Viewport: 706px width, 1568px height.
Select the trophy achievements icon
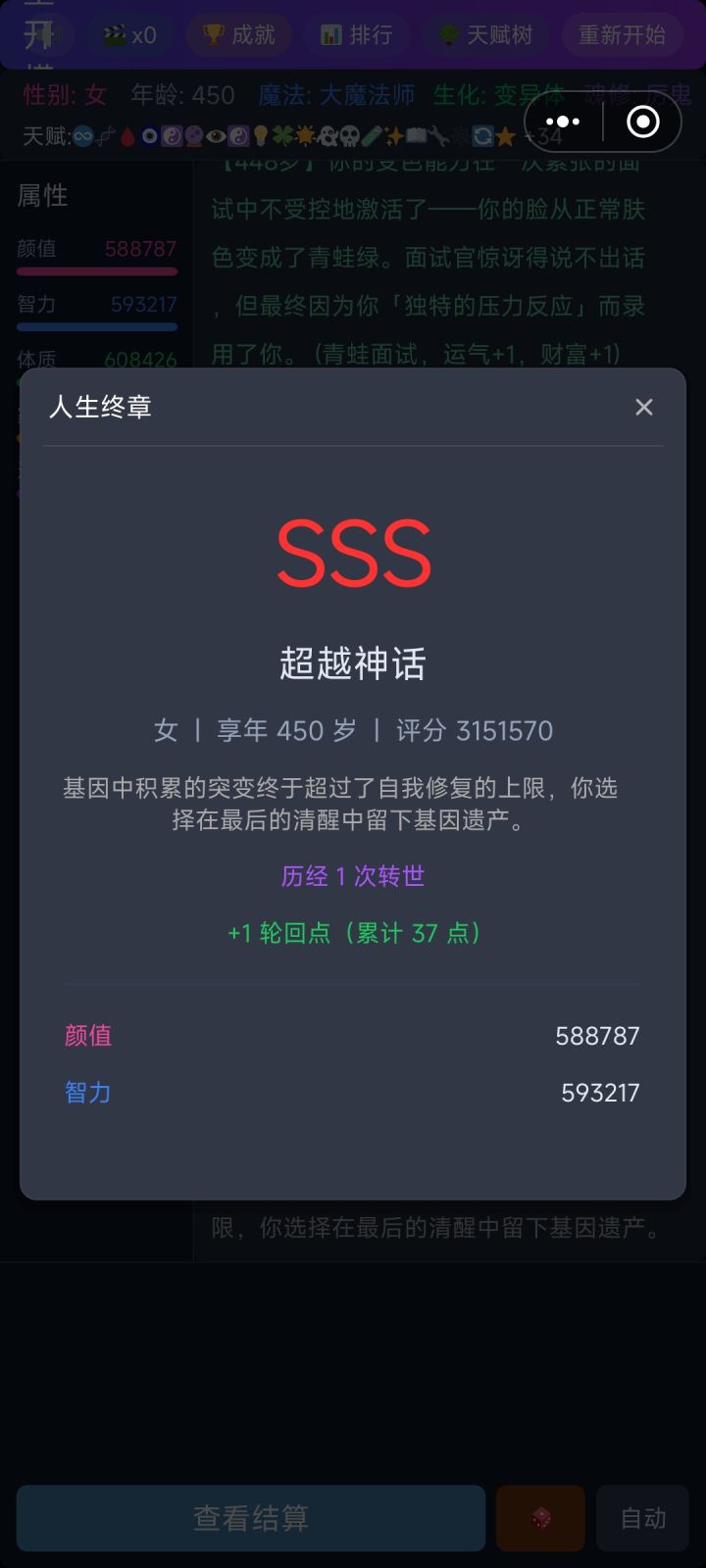coord(211,35)
